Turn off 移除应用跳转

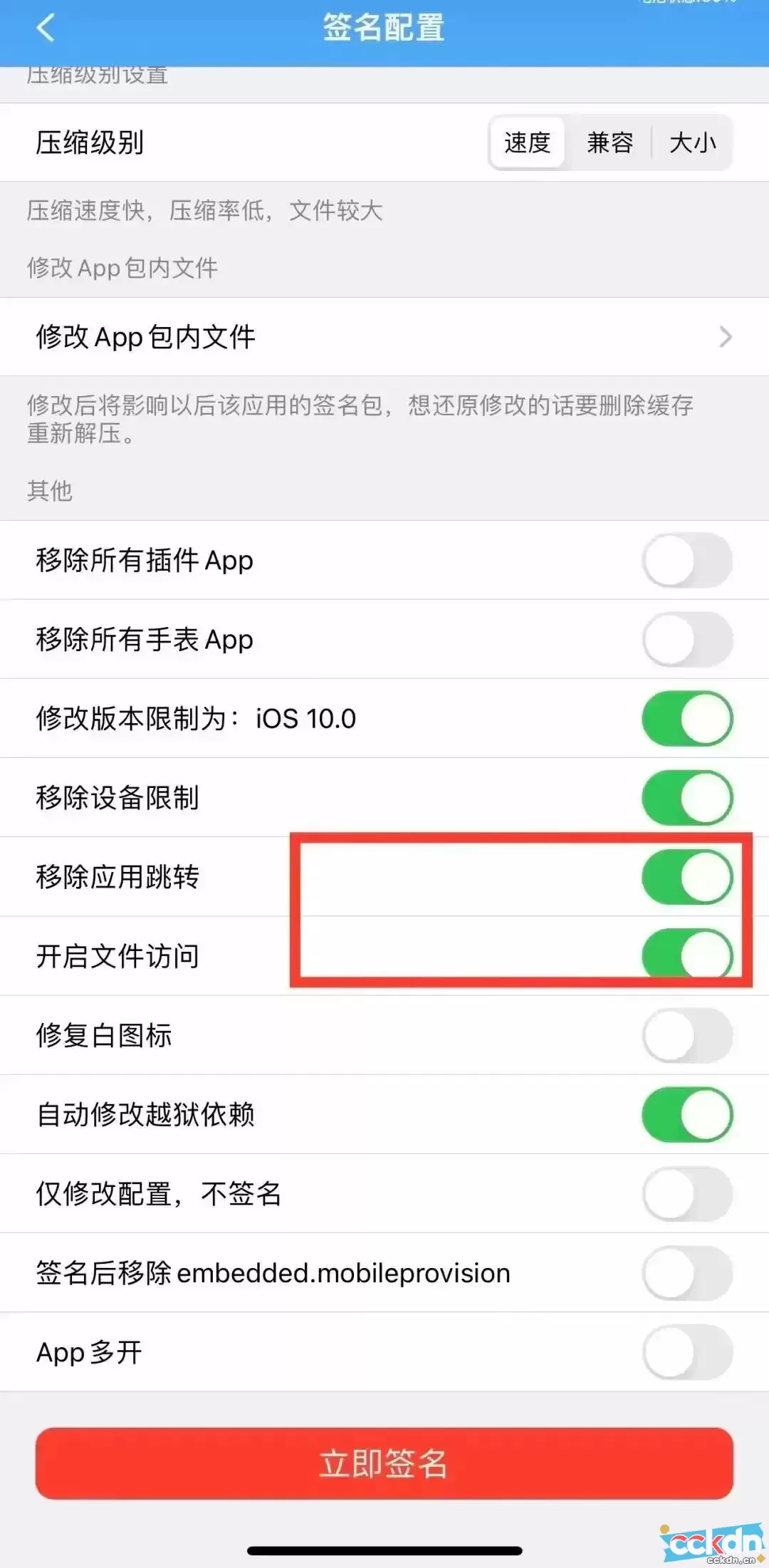[687, 877]
